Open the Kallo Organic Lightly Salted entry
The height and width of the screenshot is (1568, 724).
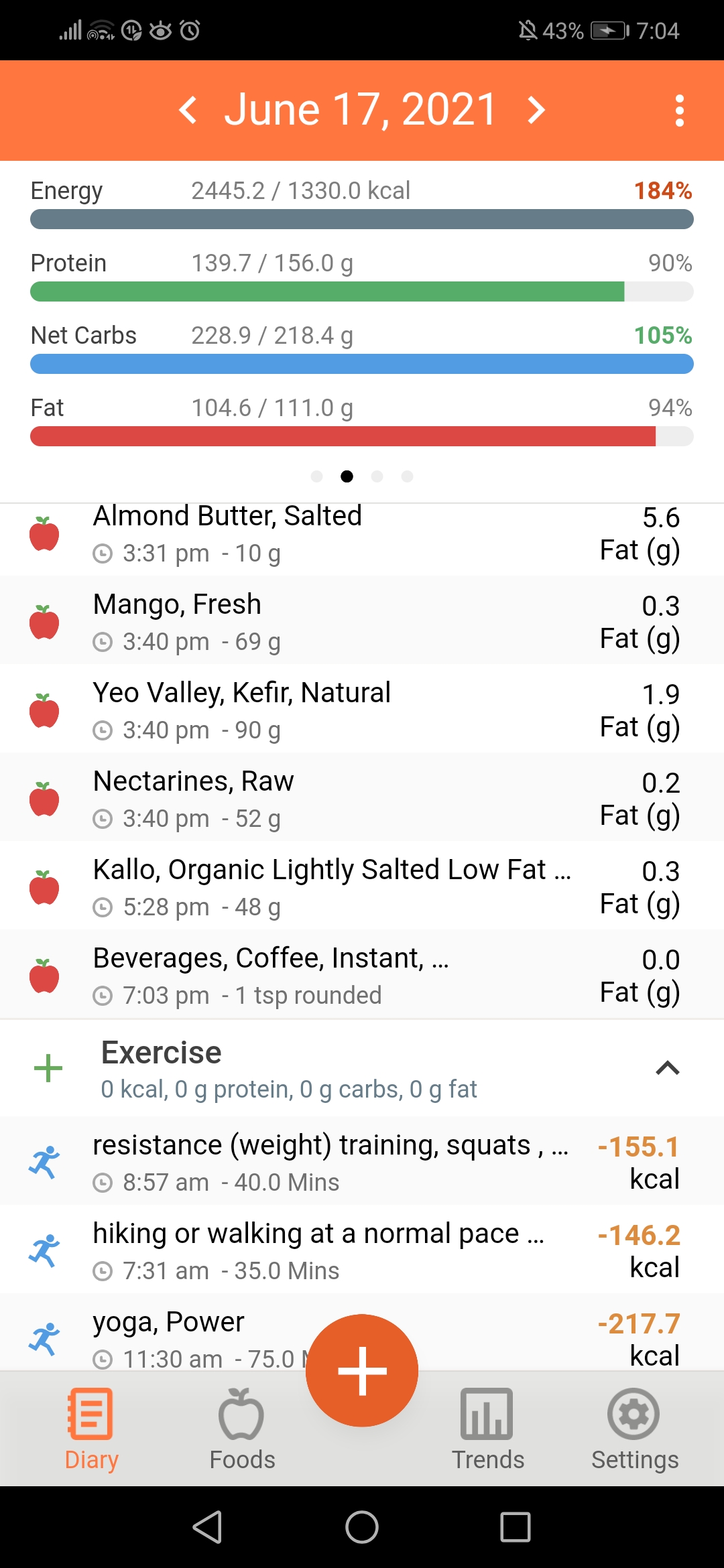[362, 885]
